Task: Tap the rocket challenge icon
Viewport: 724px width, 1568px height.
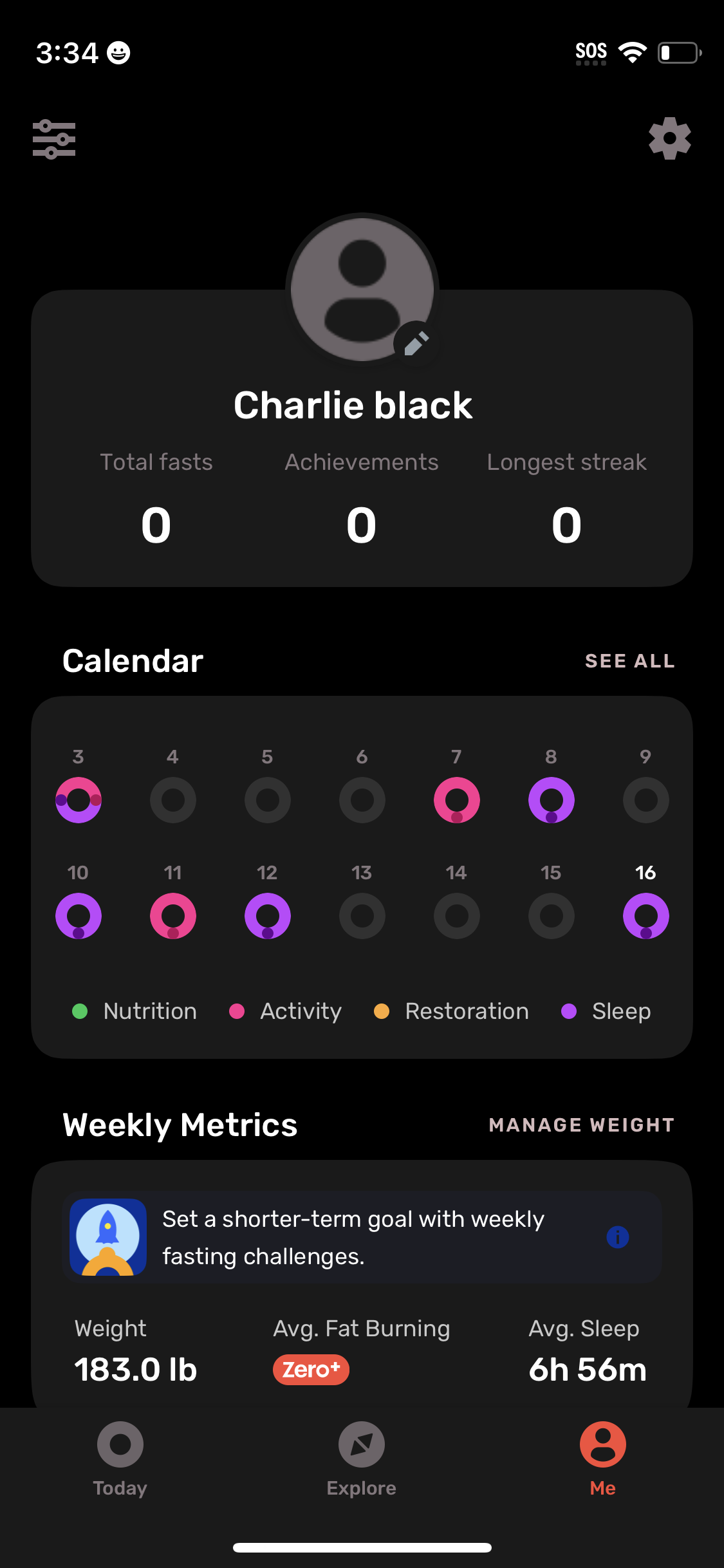Action: 108,1236
